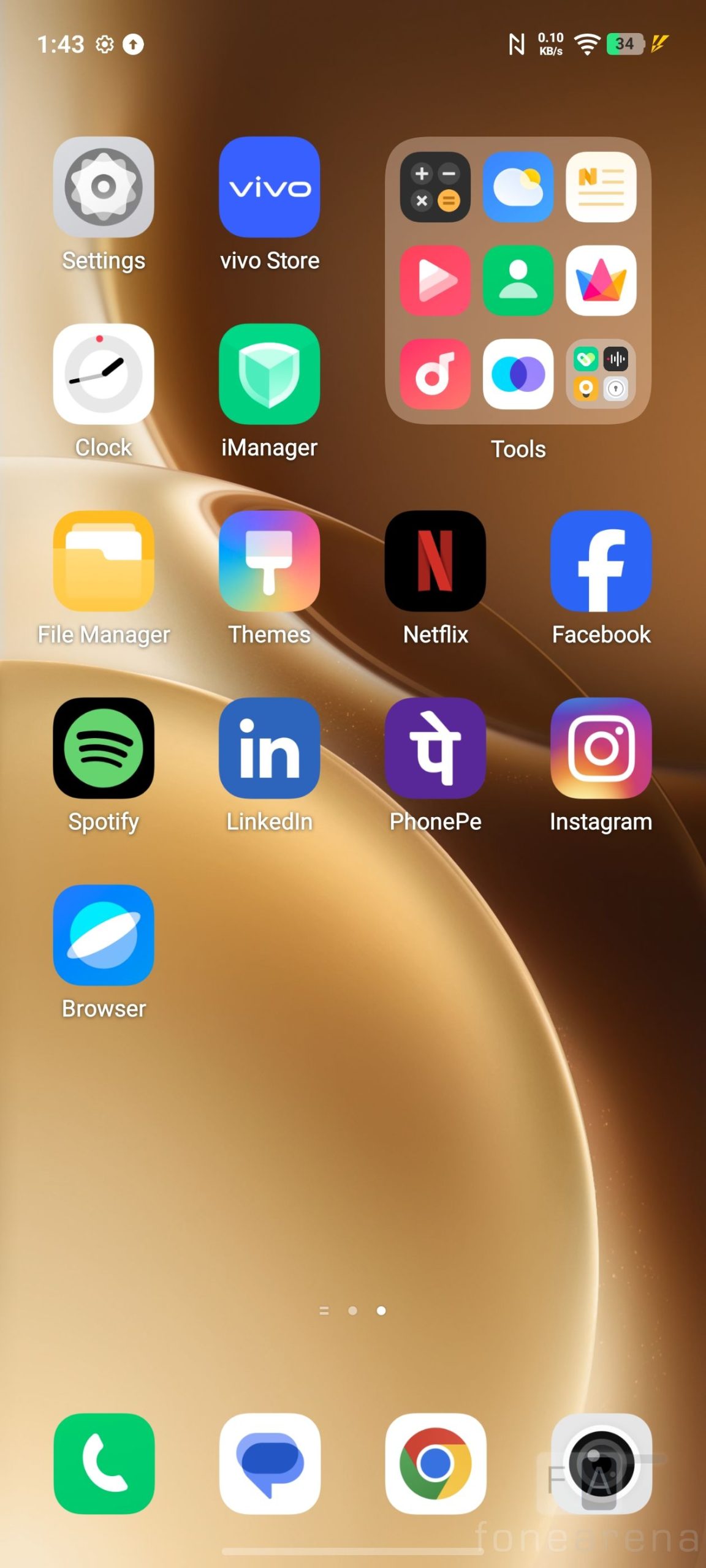Open the Browser app
Image resolution: width=706 pixels, height=1568 pixels.
click(x=104, y=935)
